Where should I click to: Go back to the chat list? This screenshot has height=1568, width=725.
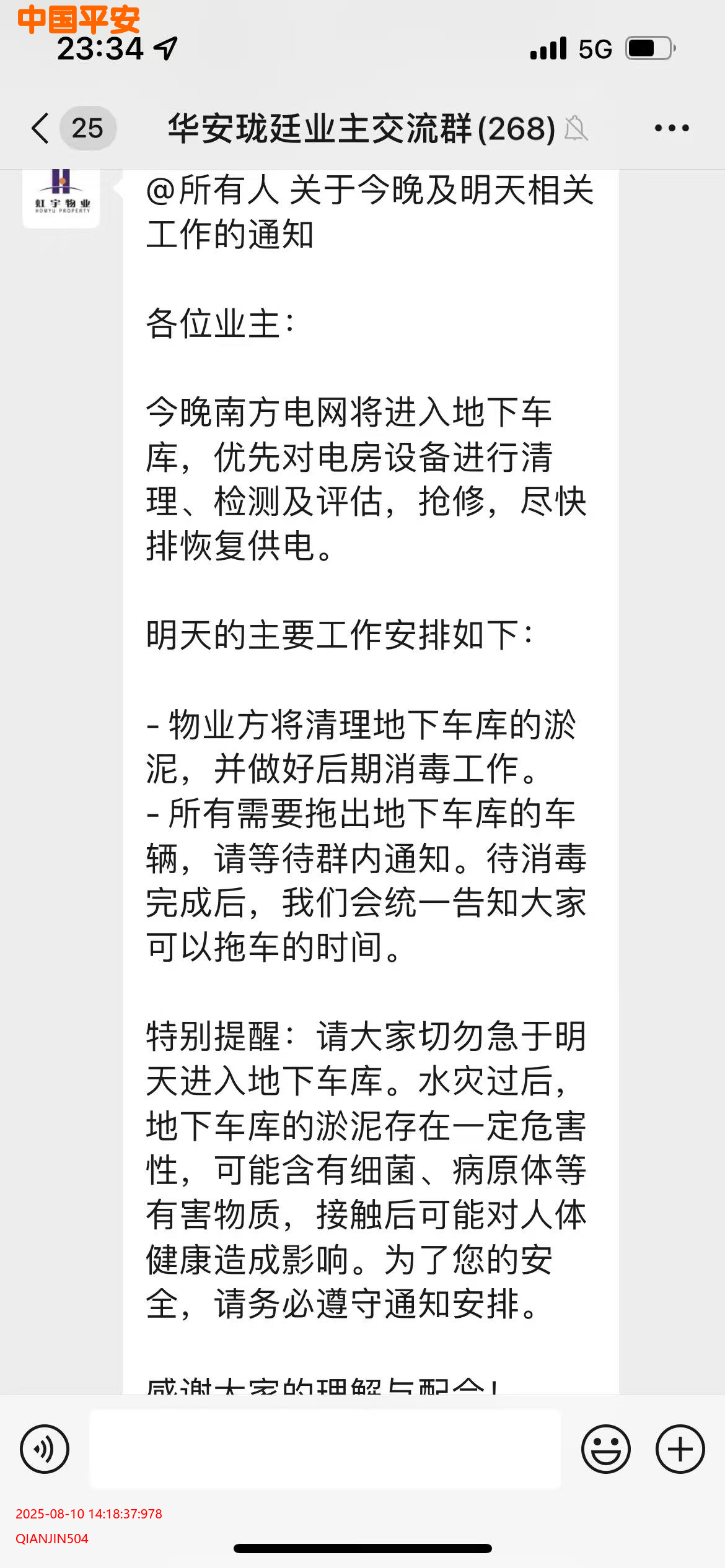click(41, 128)
